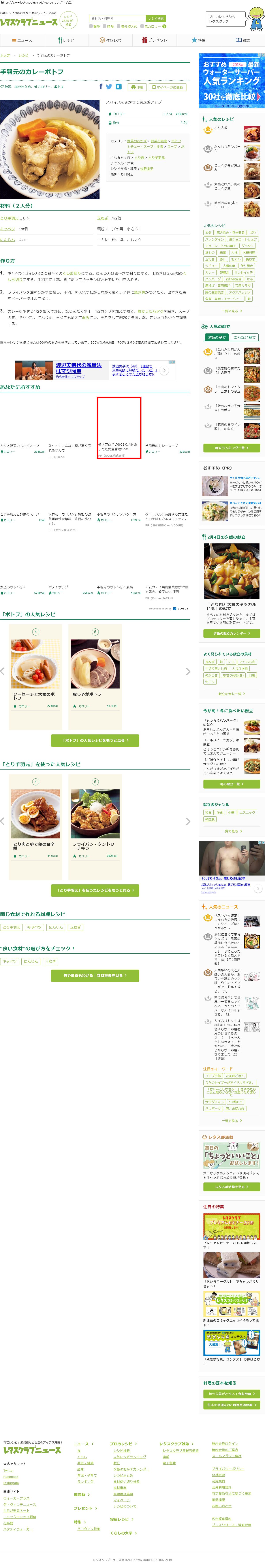265x1568 pixels.
Task: See more 「ポトフ」の人気レシピ
Action: pyautogui.click(x=95, y=740)
